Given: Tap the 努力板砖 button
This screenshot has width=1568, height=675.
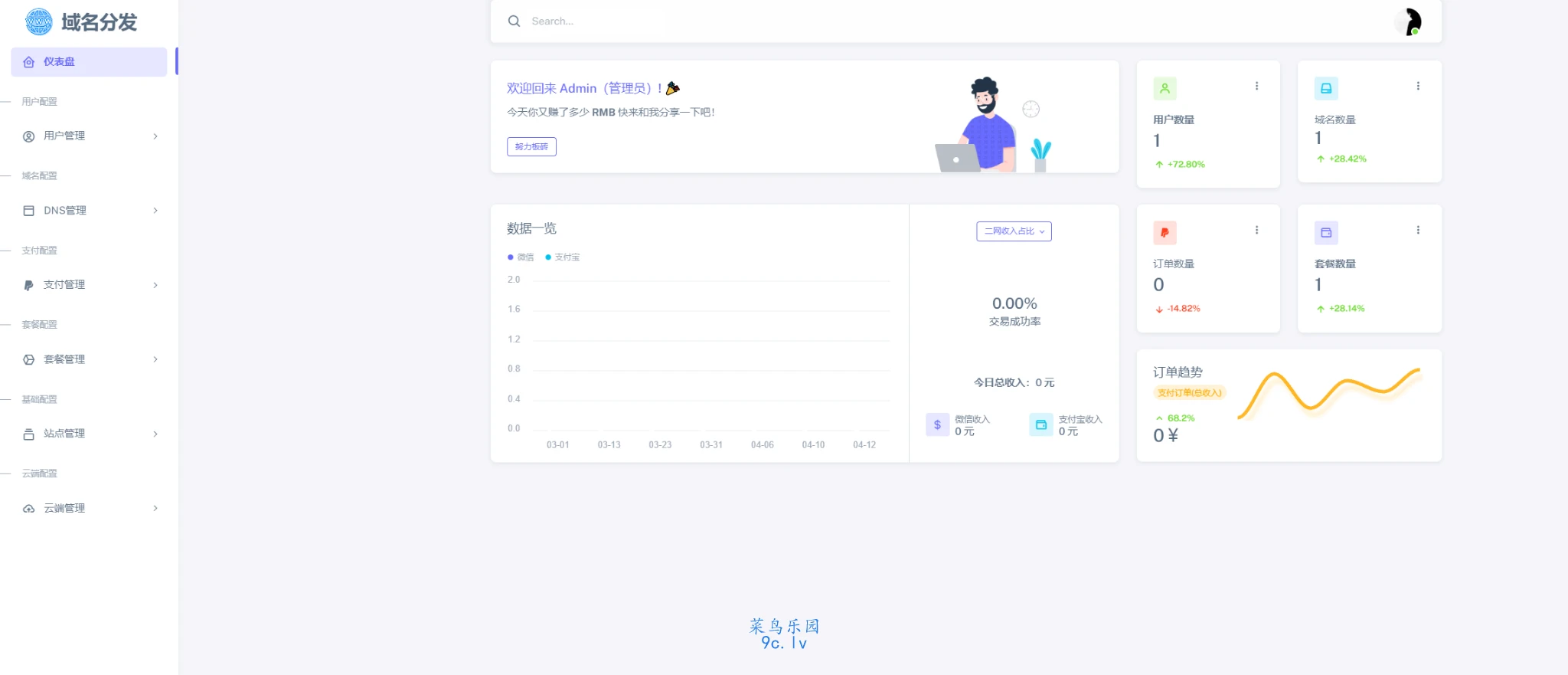Looking at the screenshot, I should coord(531,146).
